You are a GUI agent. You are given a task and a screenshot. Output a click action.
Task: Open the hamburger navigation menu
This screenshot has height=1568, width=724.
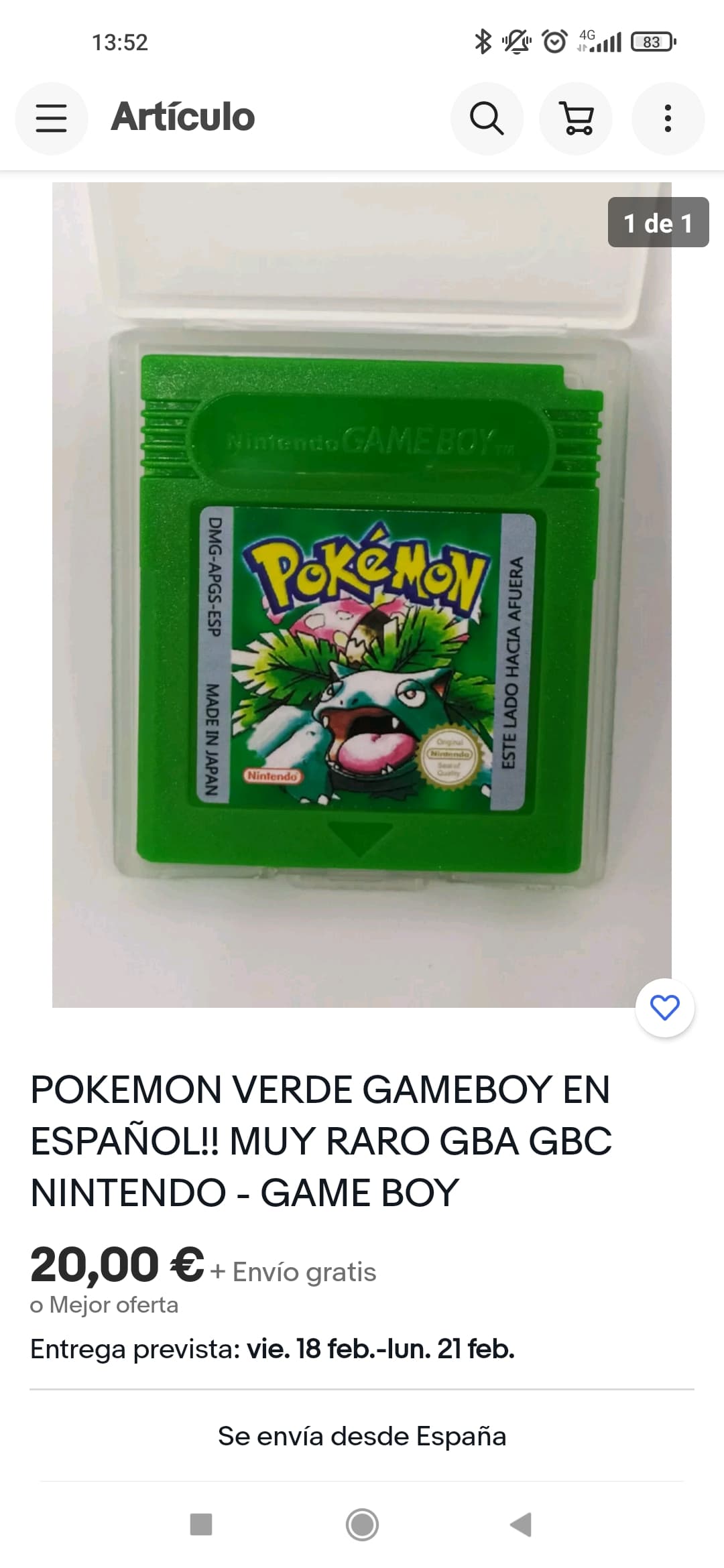click(52, 119)
